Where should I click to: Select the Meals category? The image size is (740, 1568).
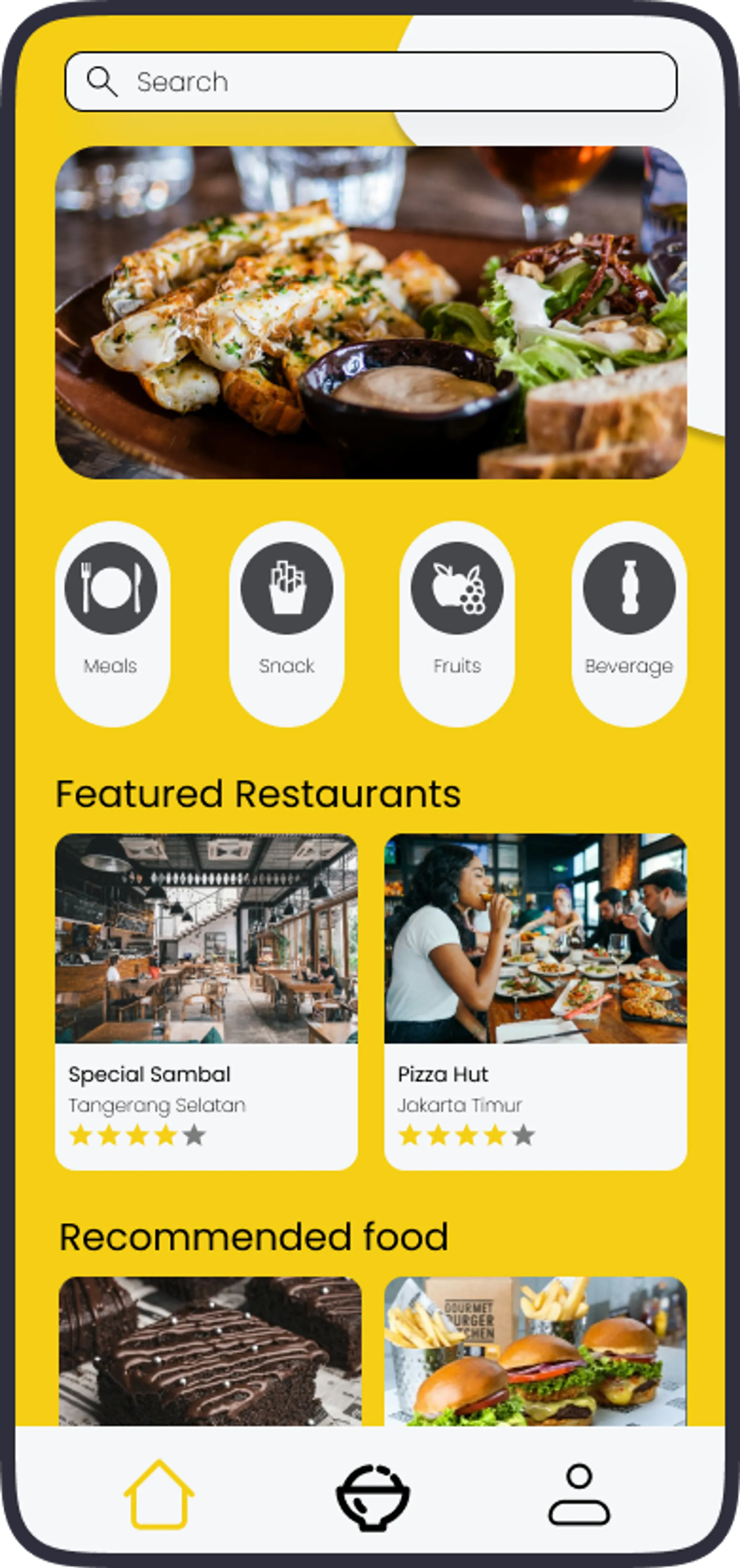pos(112,623)
